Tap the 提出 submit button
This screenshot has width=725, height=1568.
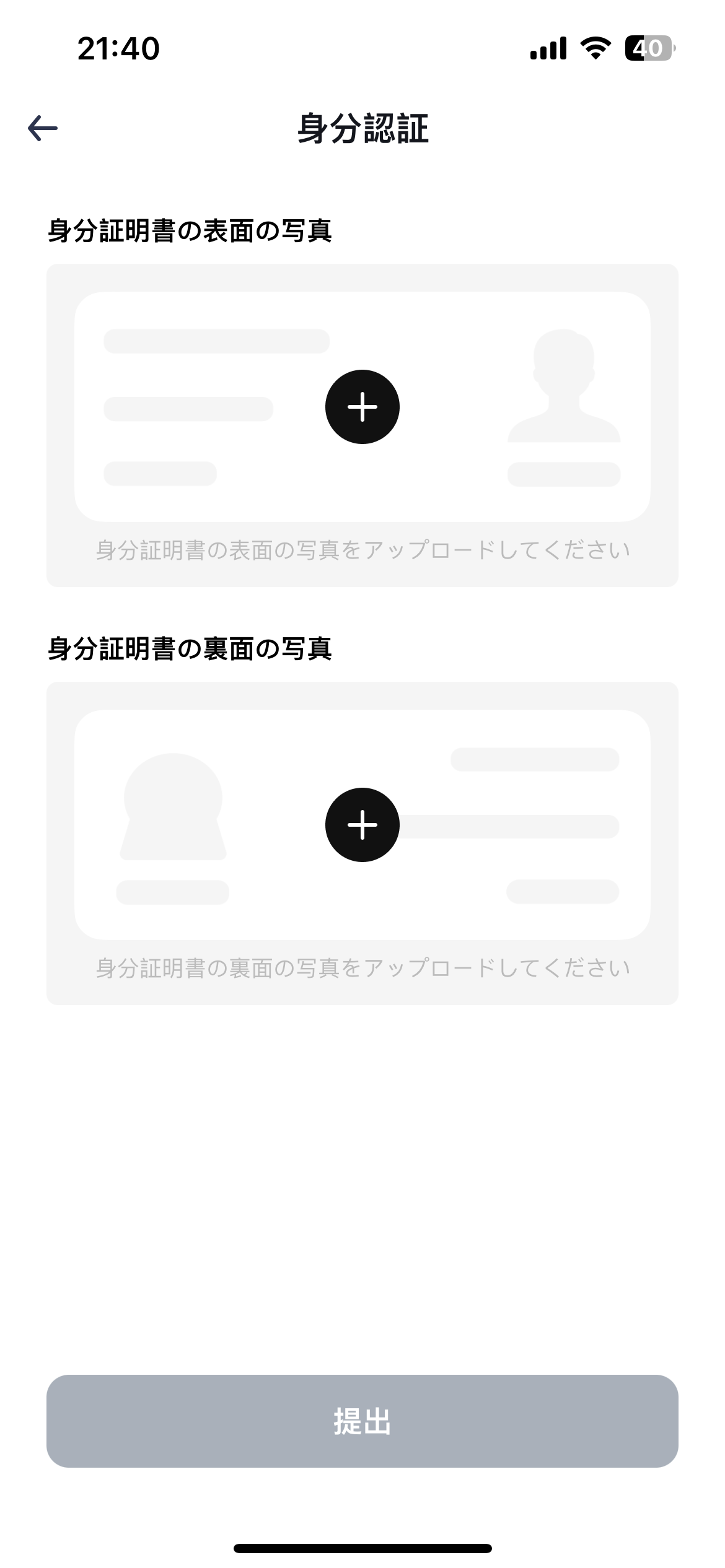coord(362,1421)
